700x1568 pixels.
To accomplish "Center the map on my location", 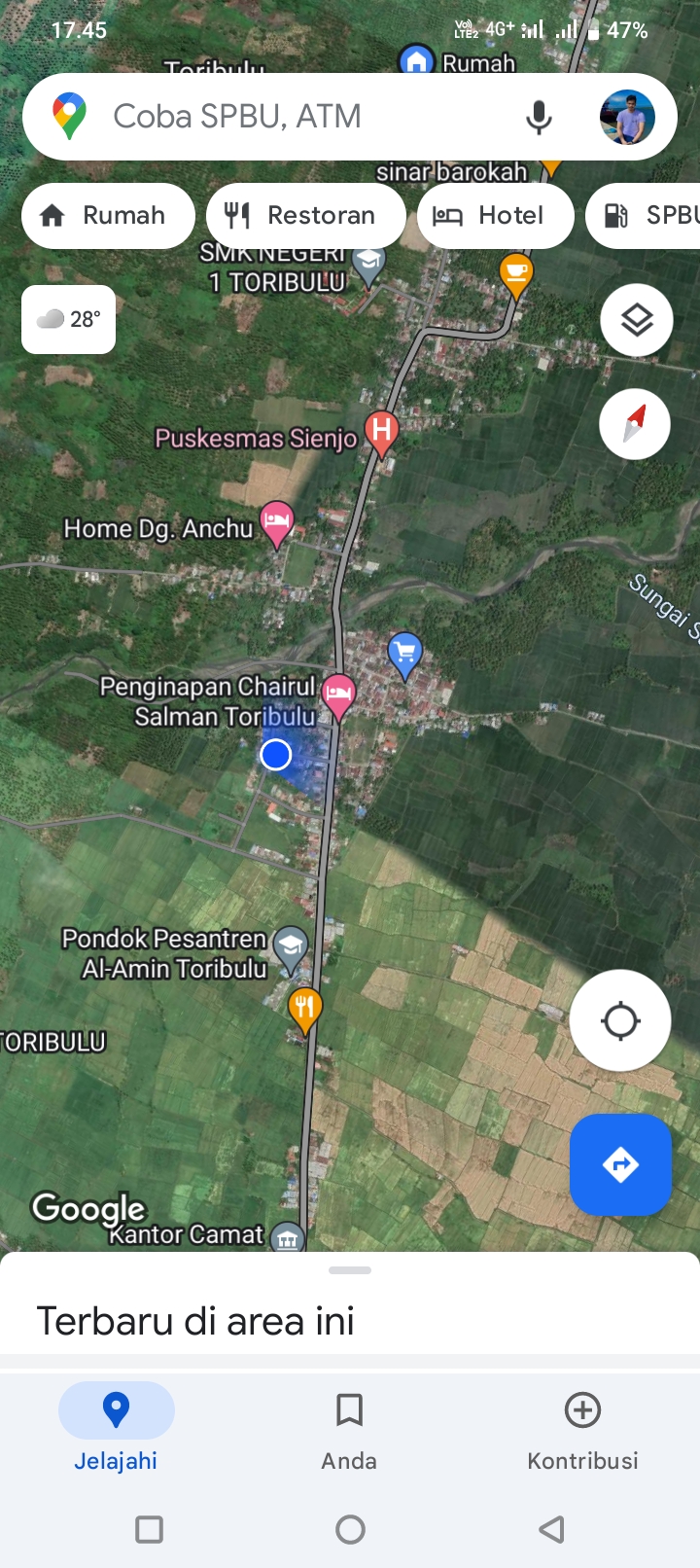I will tap(620, 1021).
